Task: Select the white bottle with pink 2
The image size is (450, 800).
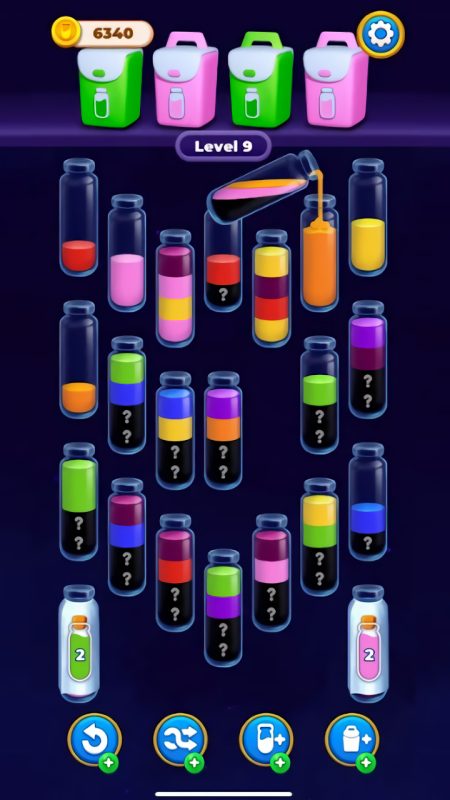Action: pyautogui.click(x=367, y=643)
